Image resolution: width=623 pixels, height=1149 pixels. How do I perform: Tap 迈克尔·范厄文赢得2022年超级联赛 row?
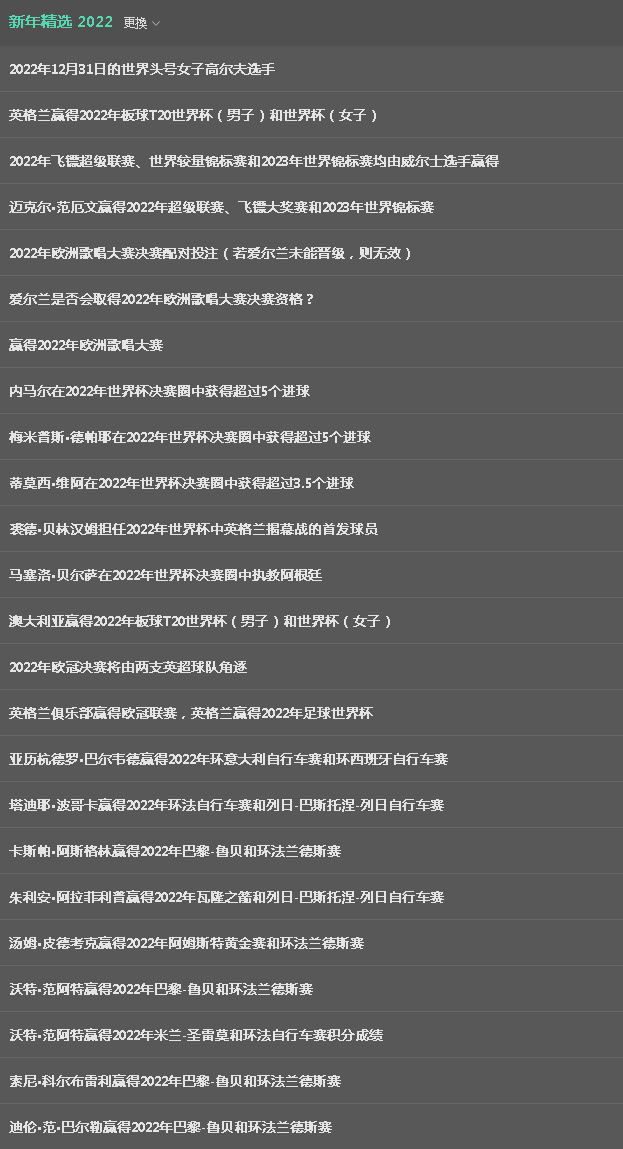pos(312,207)
